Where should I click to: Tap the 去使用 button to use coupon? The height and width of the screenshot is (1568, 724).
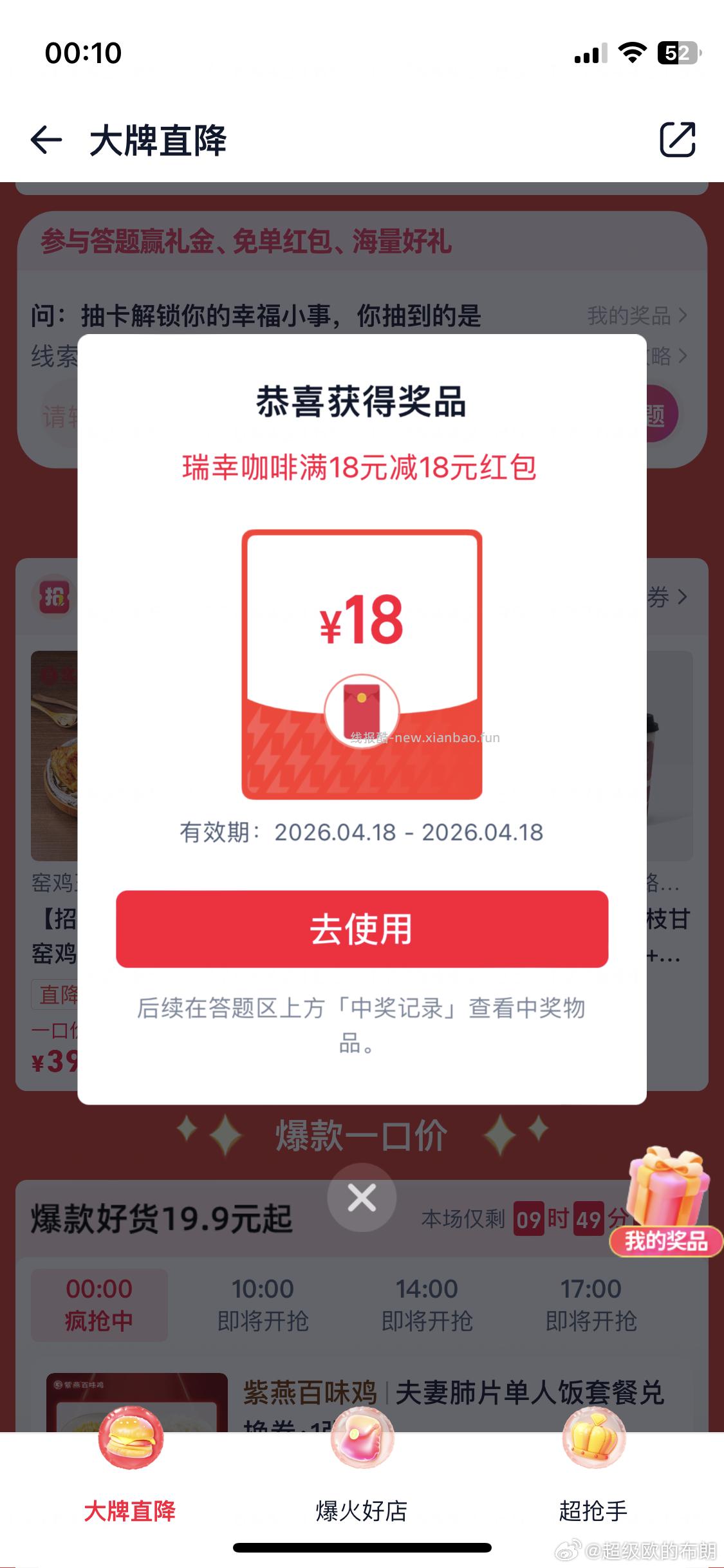(362, 929)
